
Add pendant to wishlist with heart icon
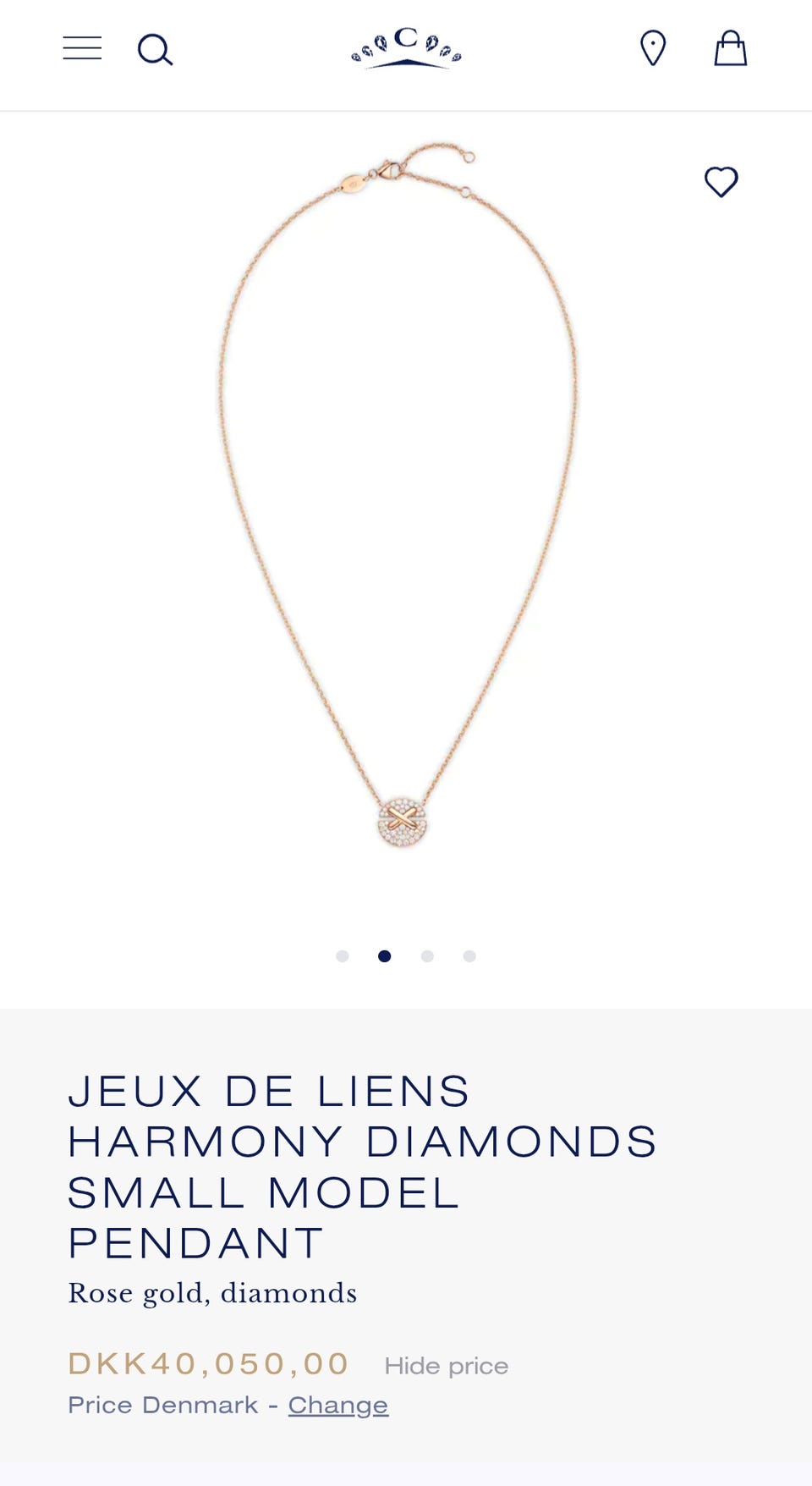pyautogui.click(x=721, y=182)
